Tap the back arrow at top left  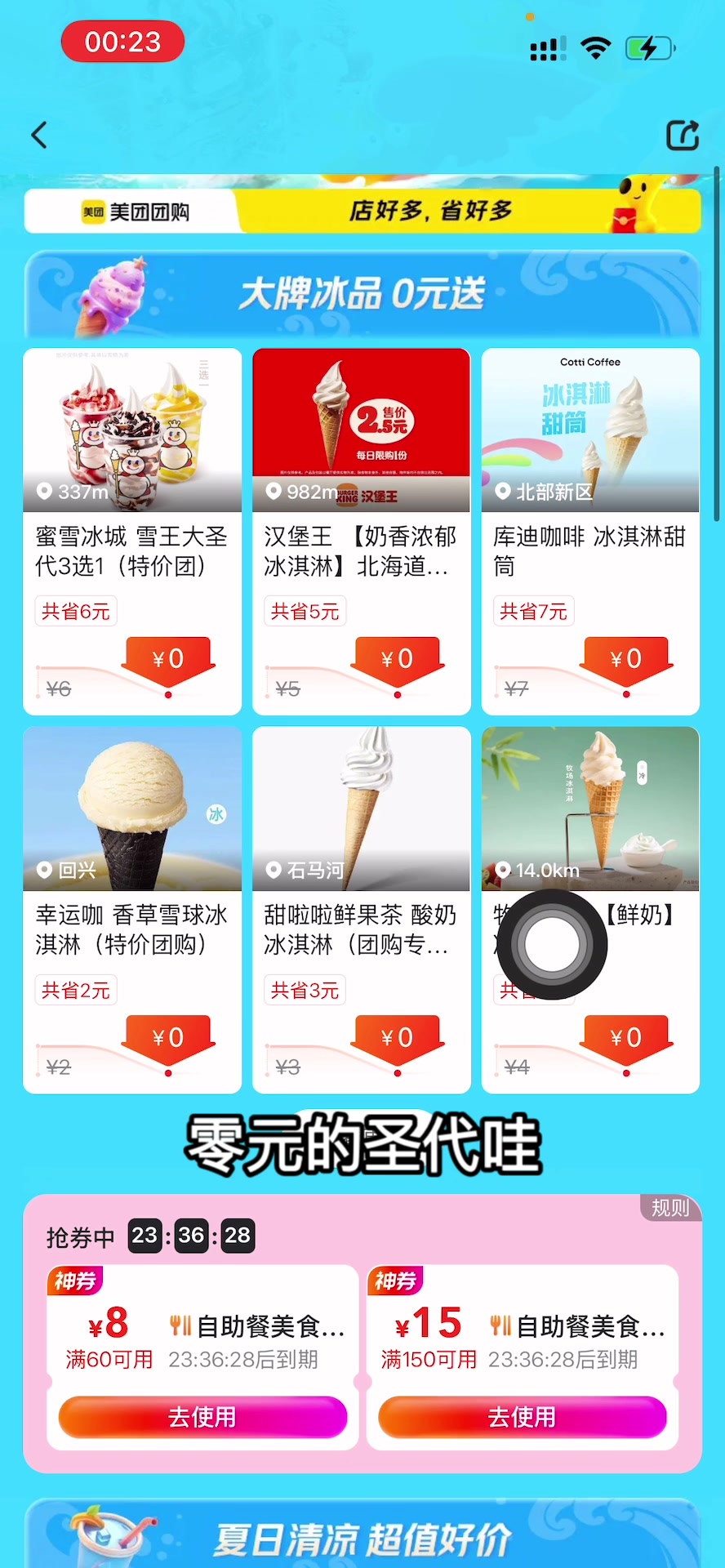pyautogui.click(x=38, y=135)
